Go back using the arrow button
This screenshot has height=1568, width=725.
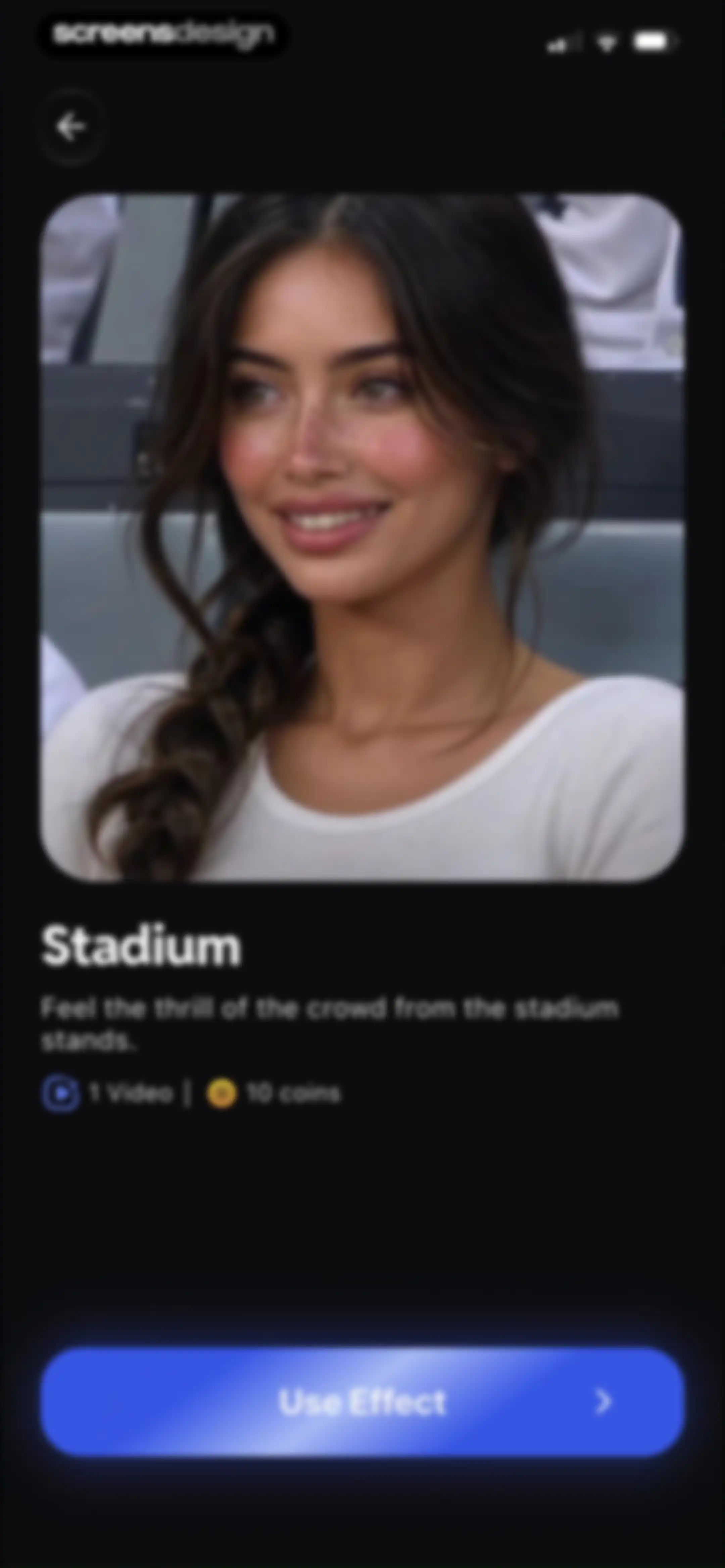coord(71,127)
